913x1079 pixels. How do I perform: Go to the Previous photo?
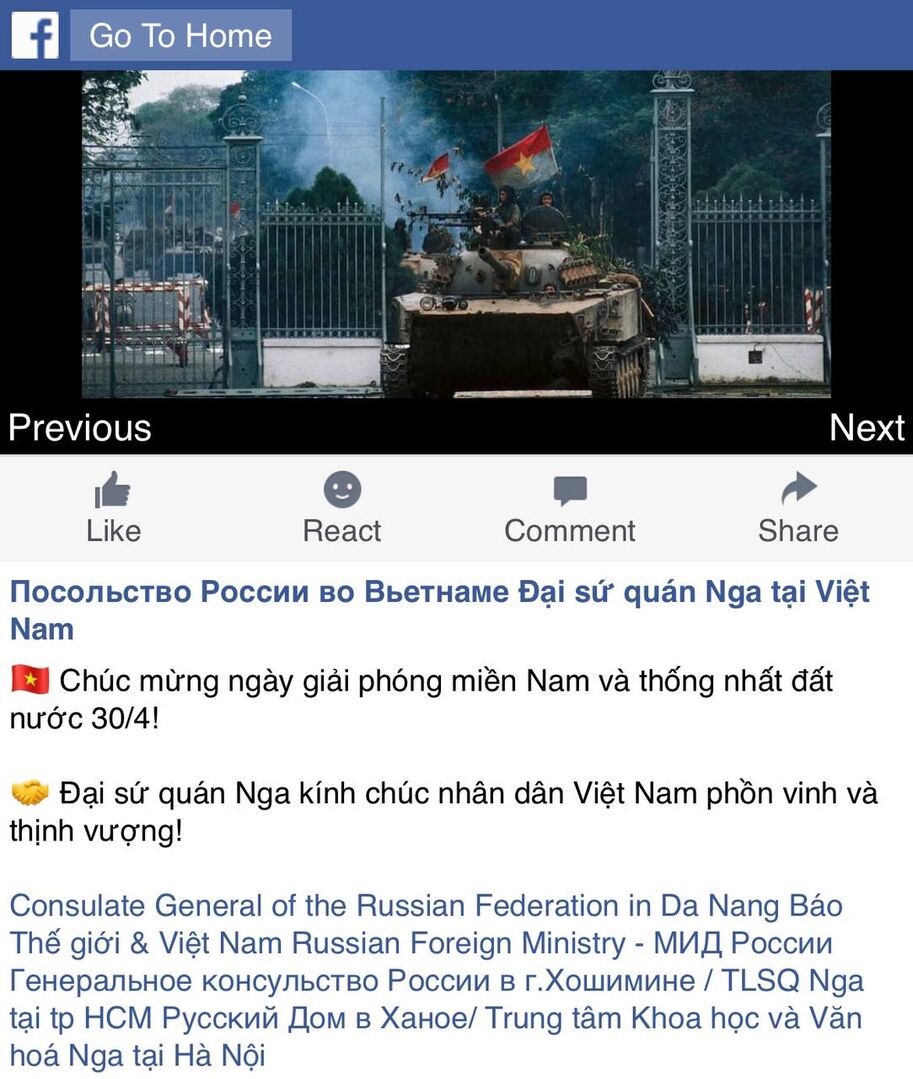(80, 428)
